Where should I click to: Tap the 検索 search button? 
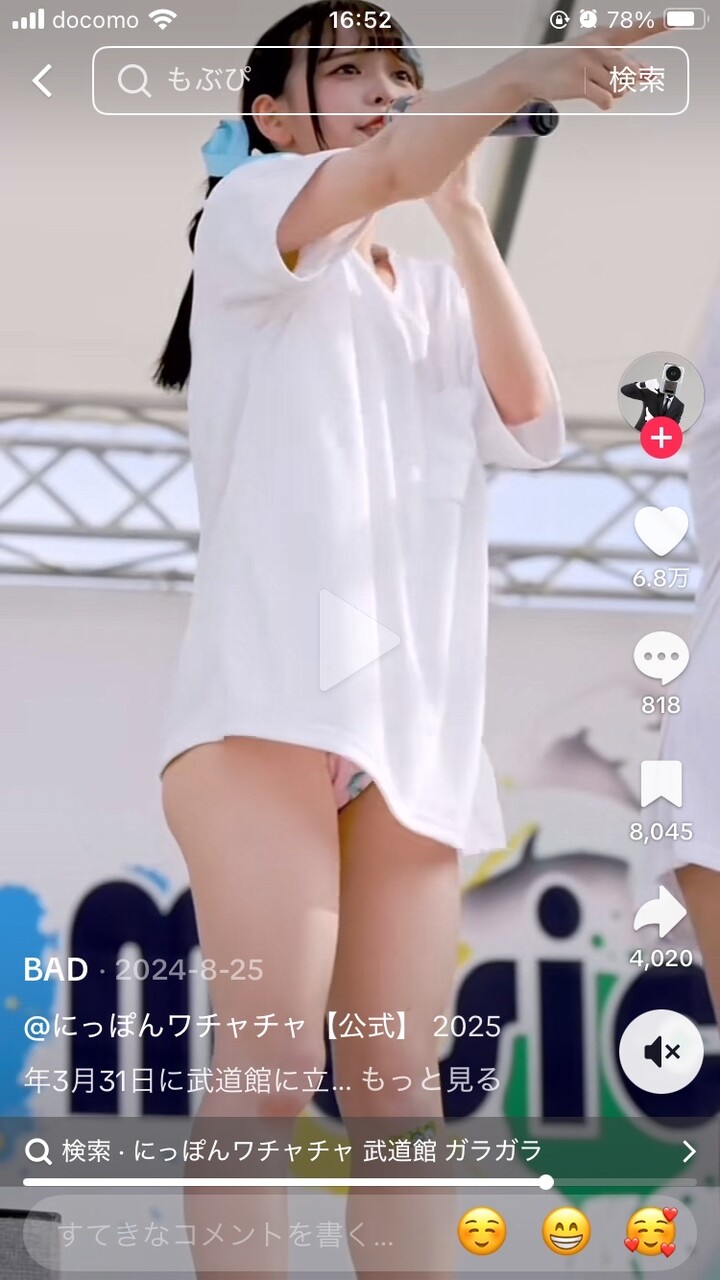[637, 81]
